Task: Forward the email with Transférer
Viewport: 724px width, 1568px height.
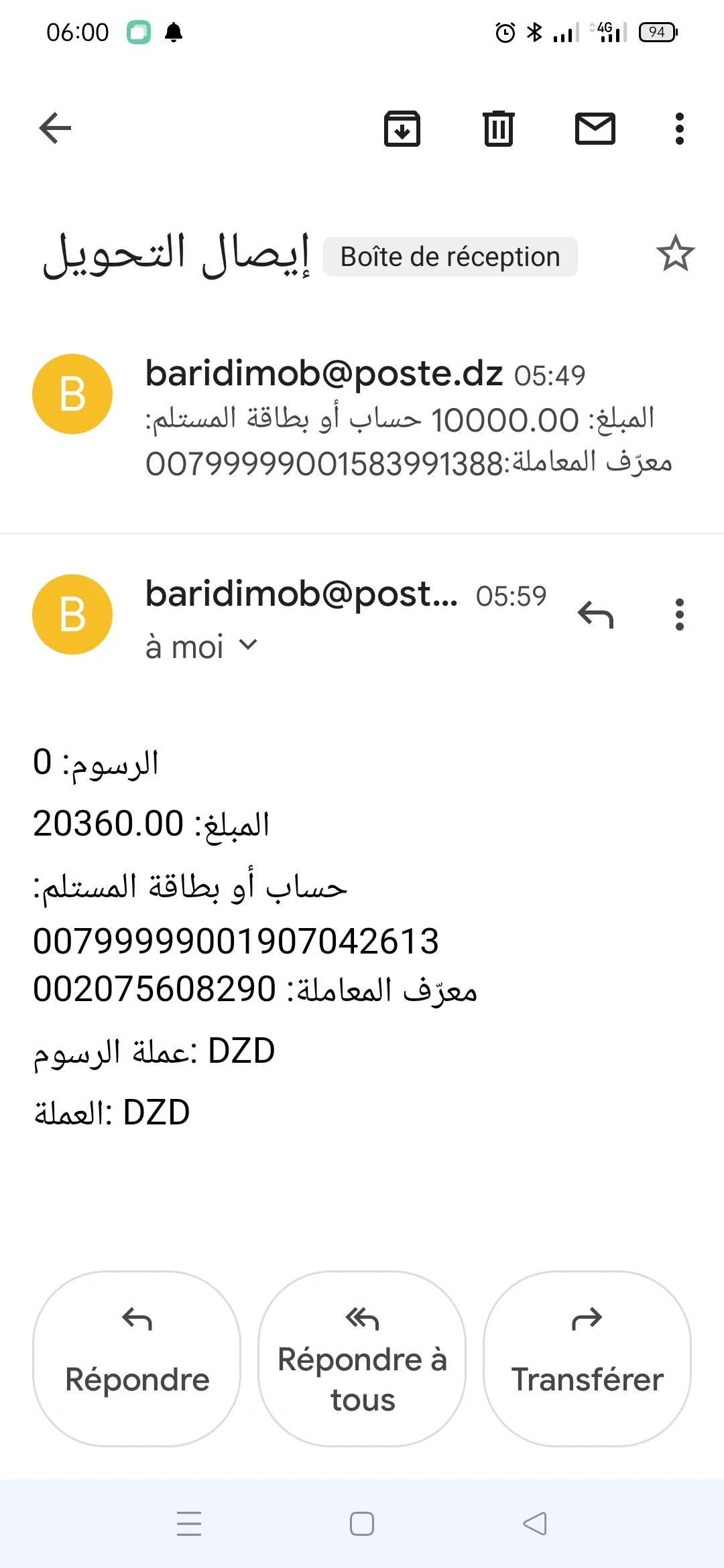Action: tap(587, 1358)
